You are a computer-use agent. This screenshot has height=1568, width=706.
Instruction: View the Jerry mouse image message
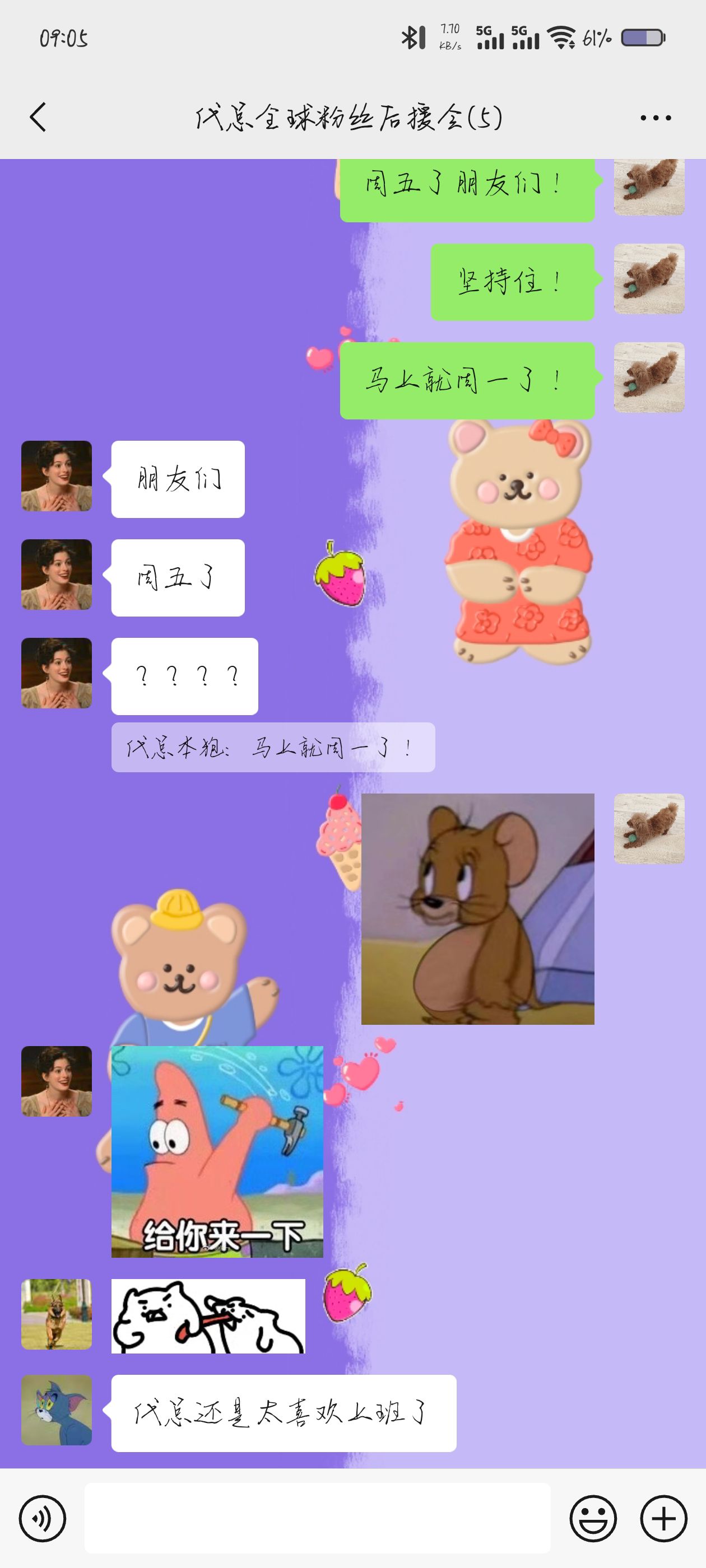pos(477,909)
